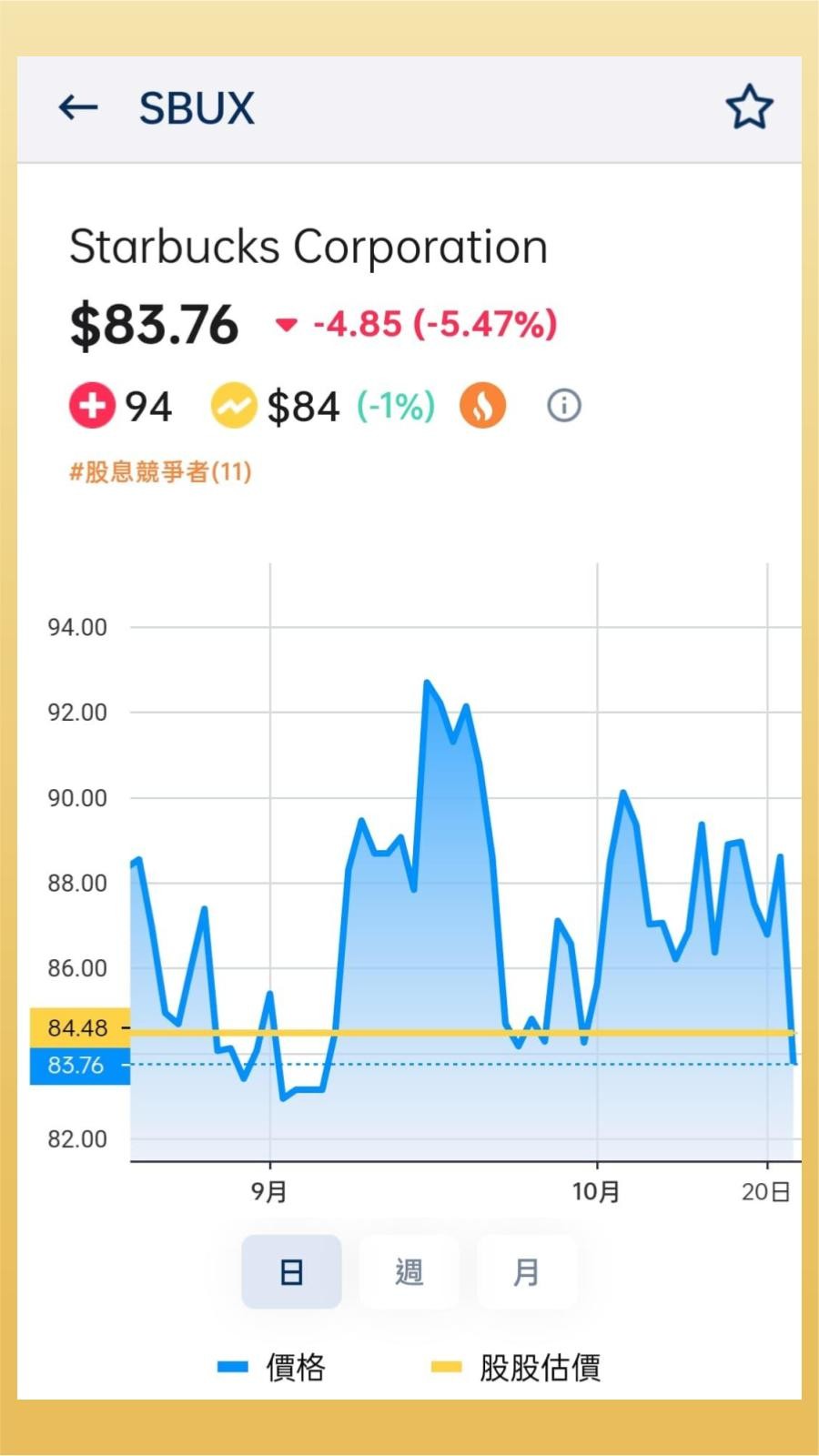Screen dimensions: 819x1456
Task: Tap the 20日 label on the time axis
Action: tap(764, 1190)
